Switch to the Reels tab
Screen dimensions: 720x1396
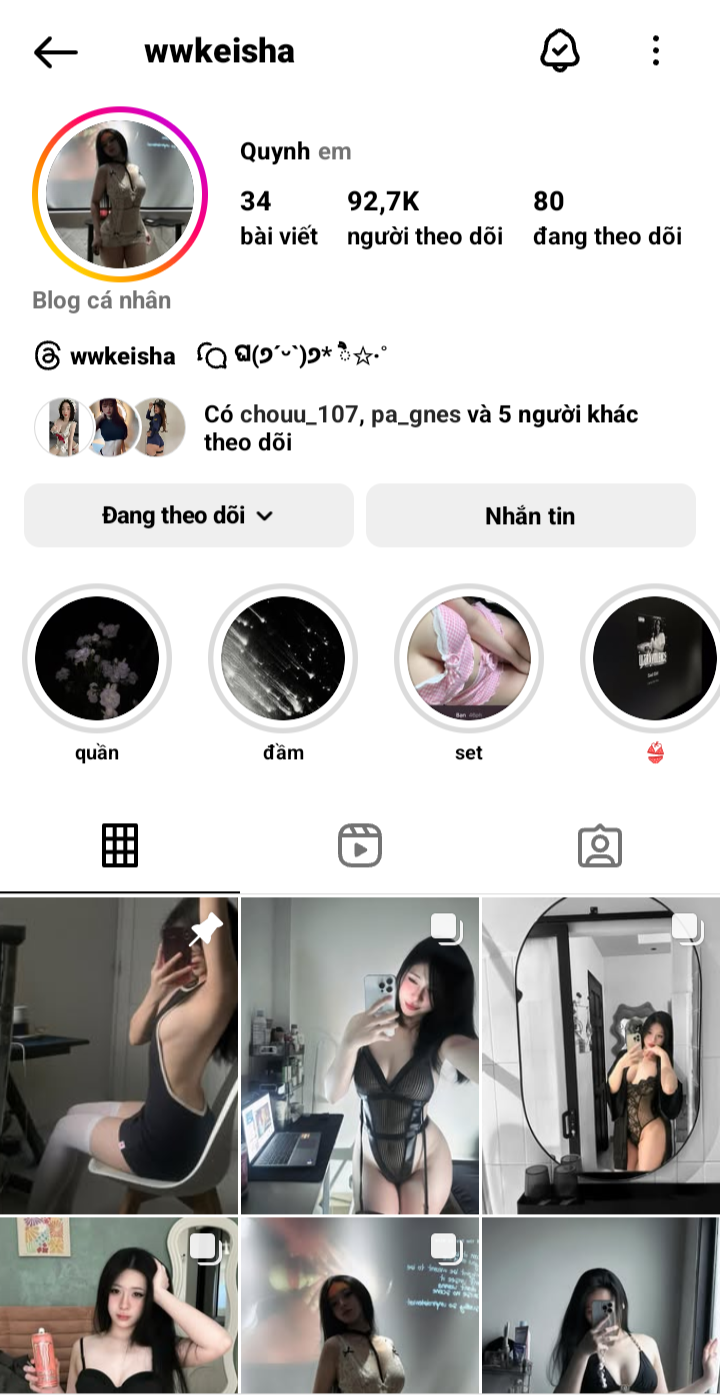[360, 846]
